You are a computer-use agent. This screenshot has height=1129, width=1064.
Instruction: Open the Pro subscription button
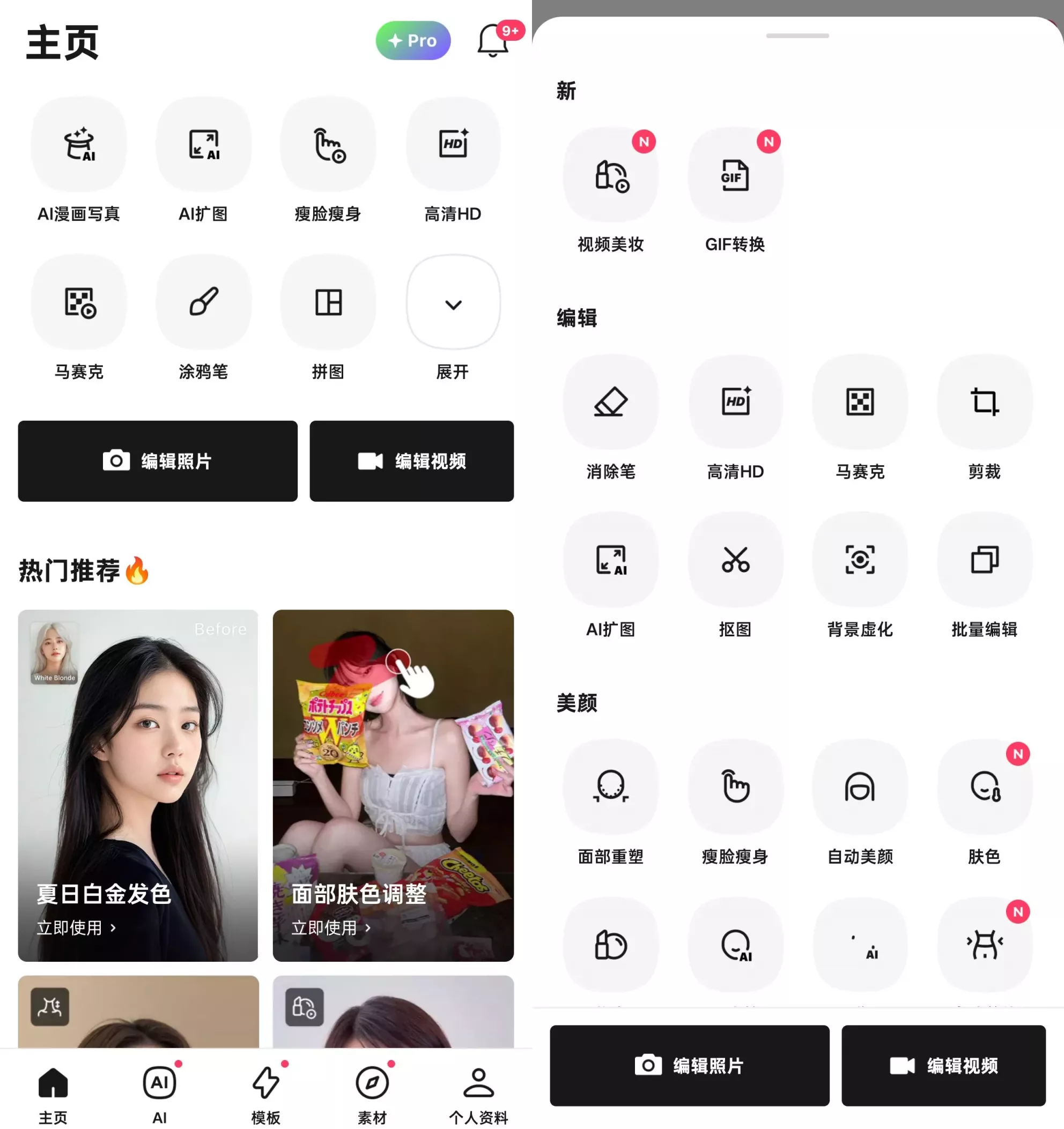tap(413, 41)
